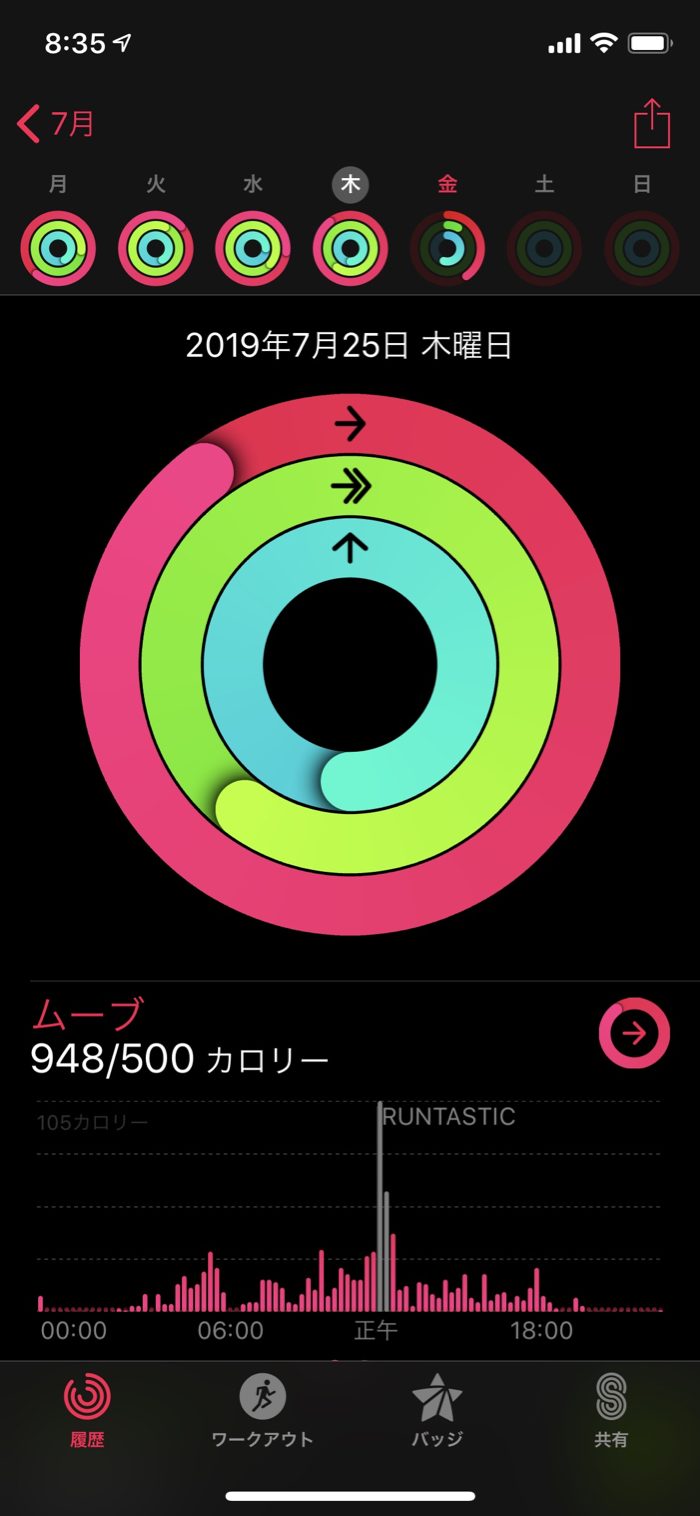The width and height of the screenshot is (700, 1516).
Task: Select Friday (金) activity rings
Action: [447, 247]
